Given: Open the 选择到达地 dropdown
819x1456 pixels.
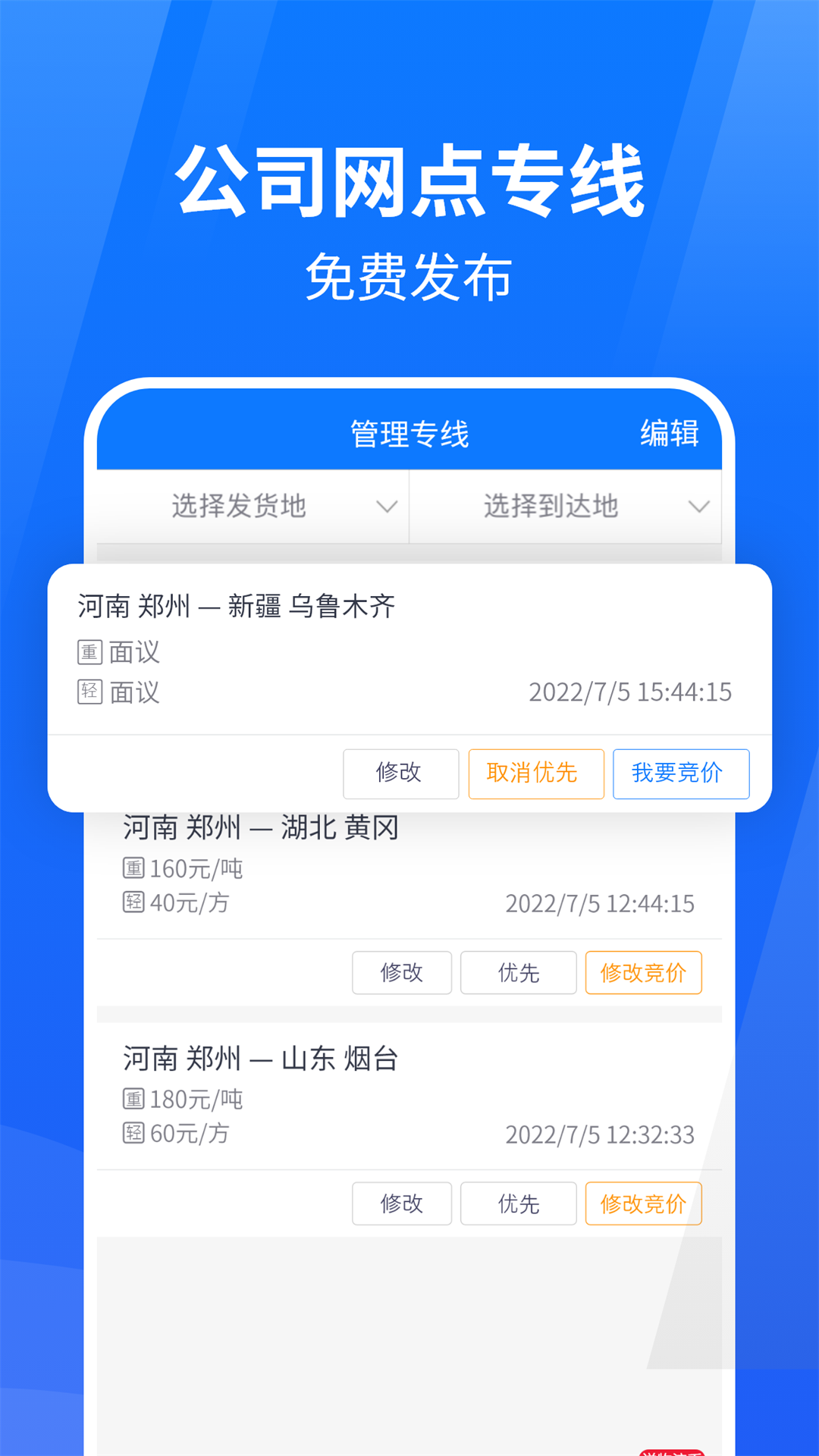Looking at the screenshot, I should pyautogui.click(x=551, y=507).
